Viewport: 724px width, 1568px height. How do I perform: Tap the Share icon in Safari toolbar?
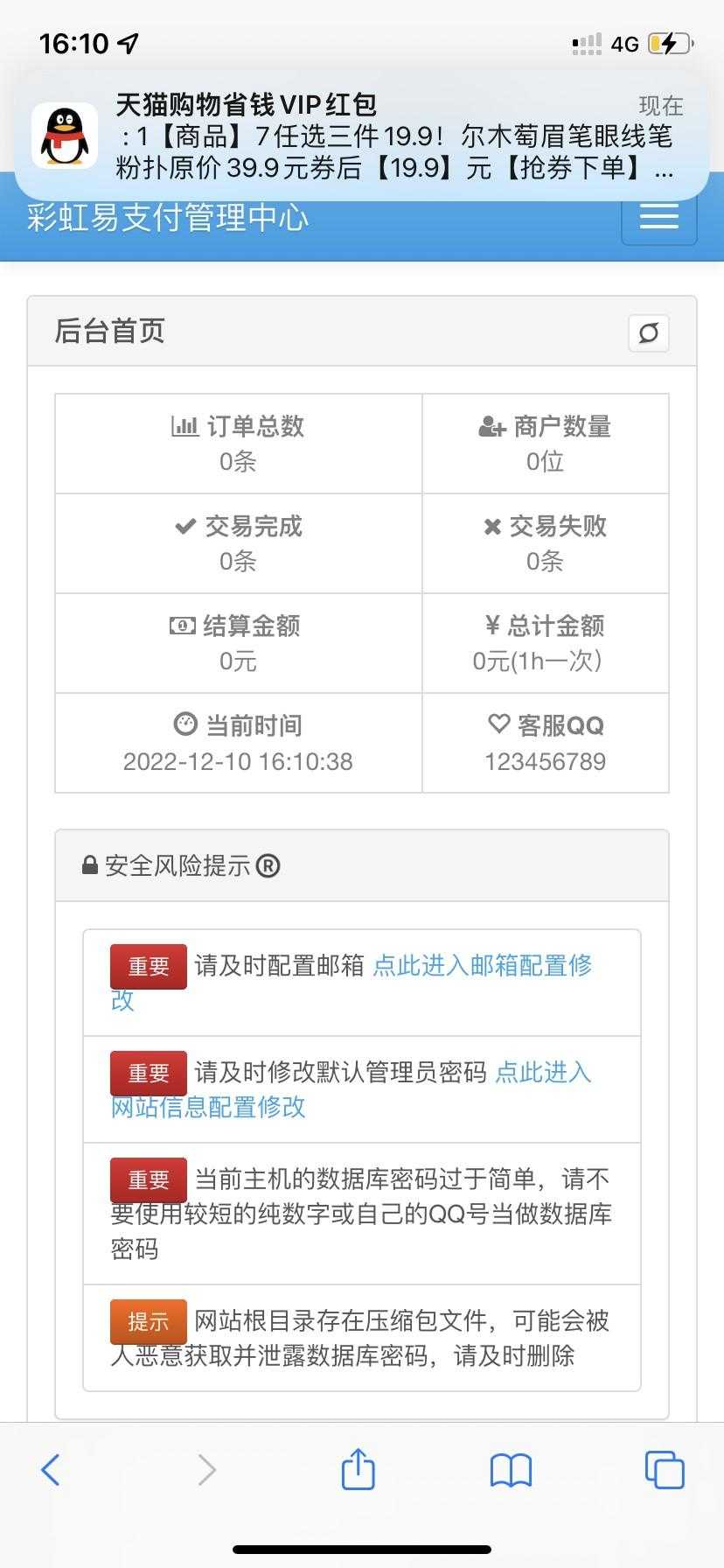(x=358, y=1470)
